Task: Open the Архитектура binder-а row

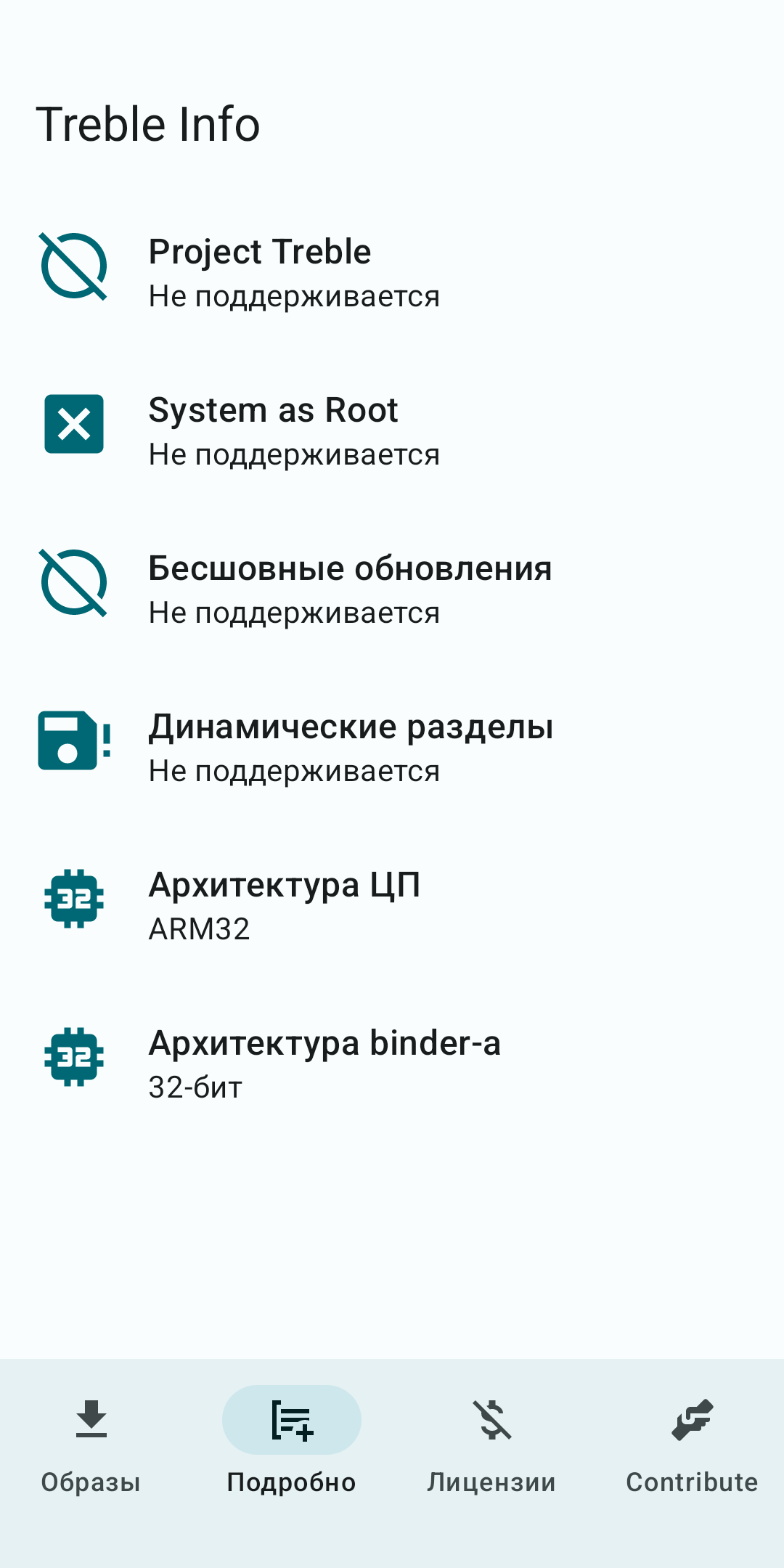Action: (392, 1063)
